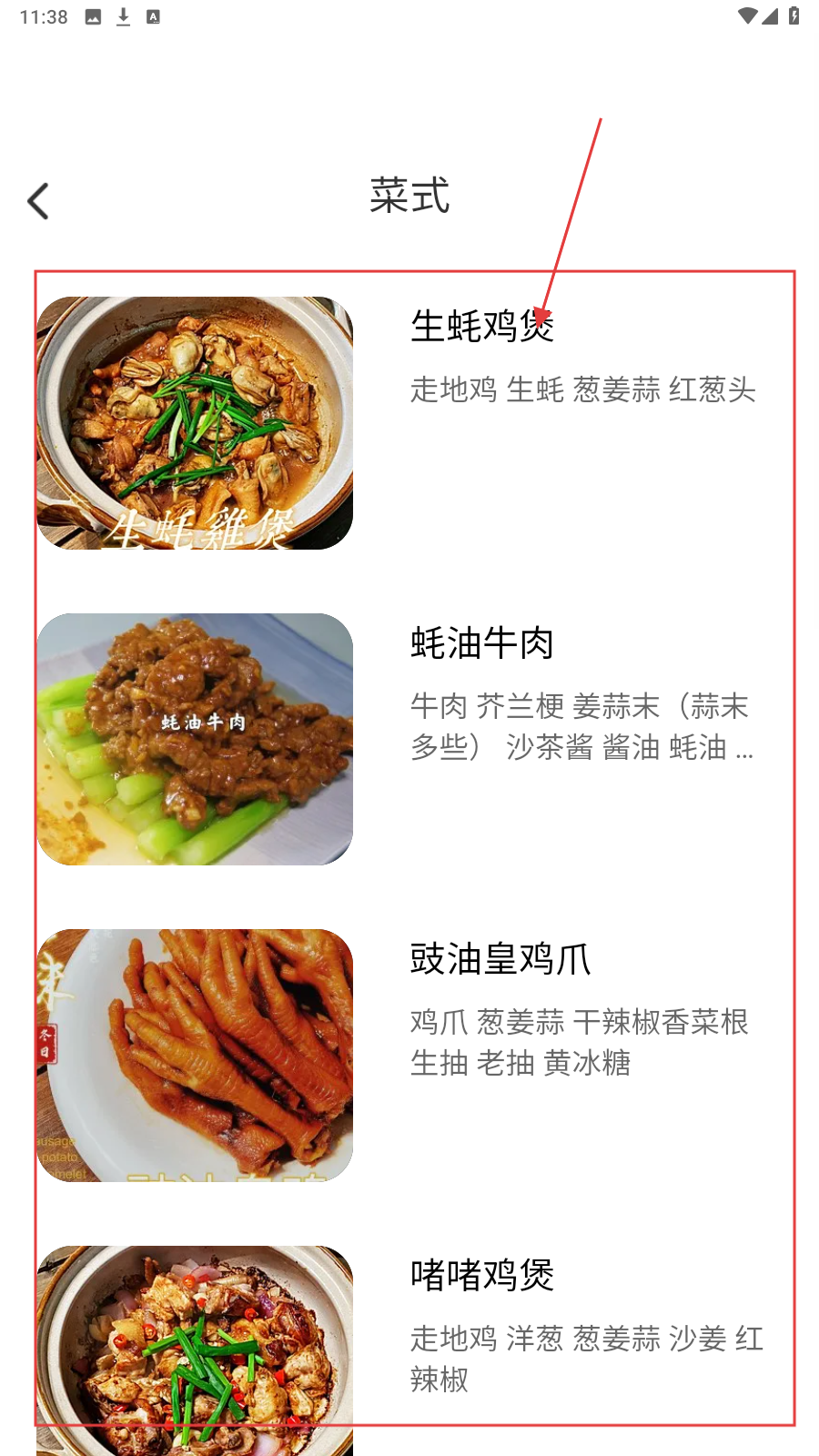Screen dimensions: 819x1456
Task: Open the 蚝油牛肉 recipe
Action: 482,643
